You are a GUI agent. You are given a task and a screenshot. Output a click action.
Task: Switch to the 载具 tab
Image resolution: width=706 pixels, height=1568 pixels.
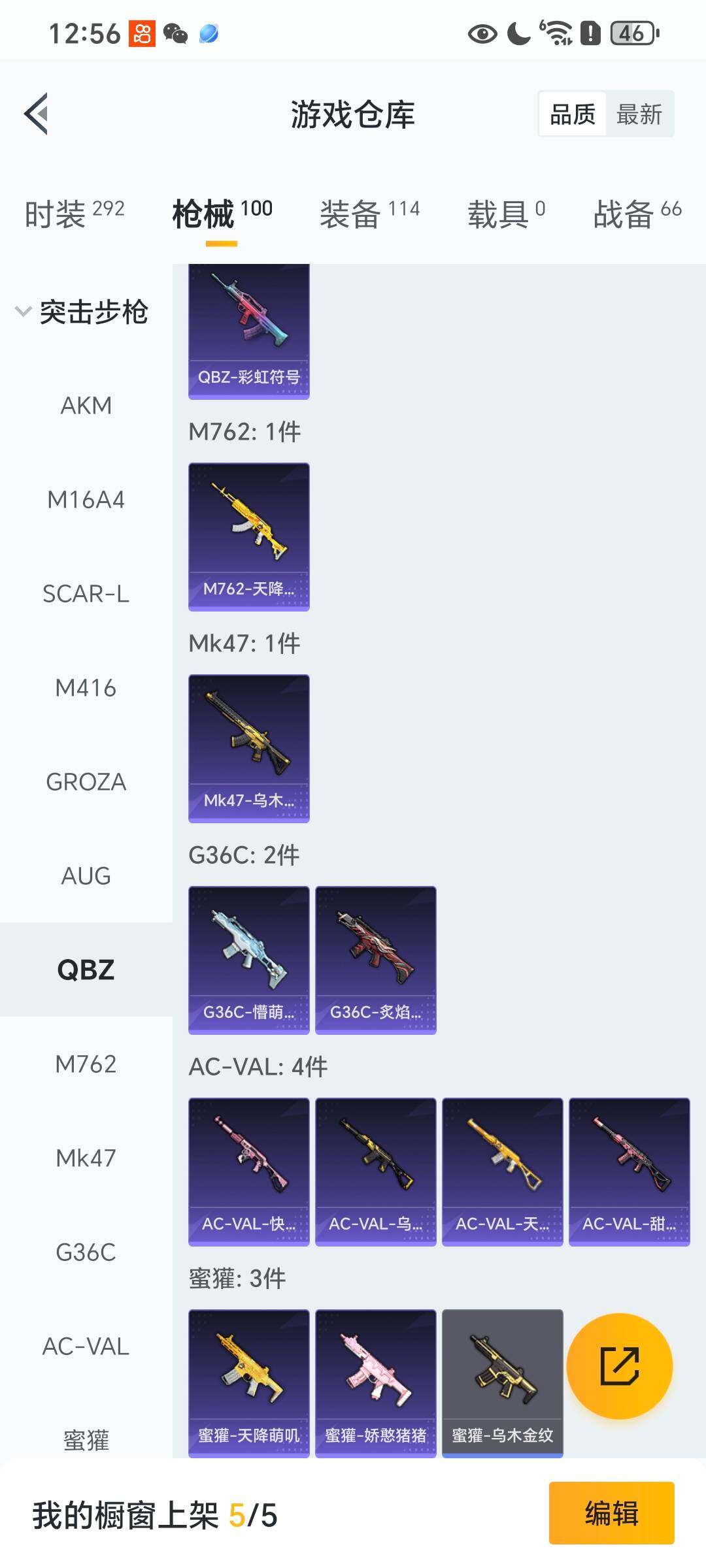pyautogui.click(x=505, y=214)
